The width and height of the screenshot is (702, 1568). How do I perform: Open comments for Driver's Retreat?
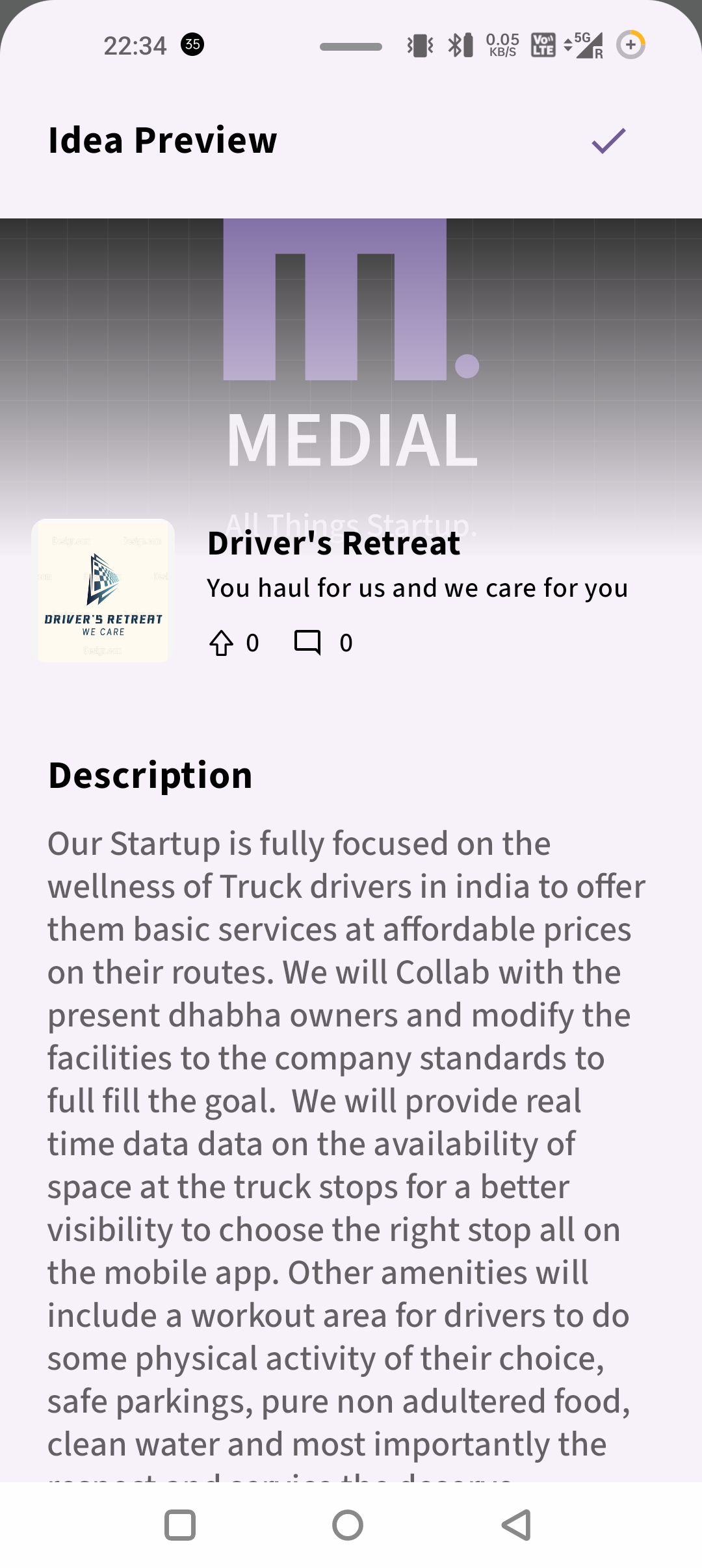307,642
